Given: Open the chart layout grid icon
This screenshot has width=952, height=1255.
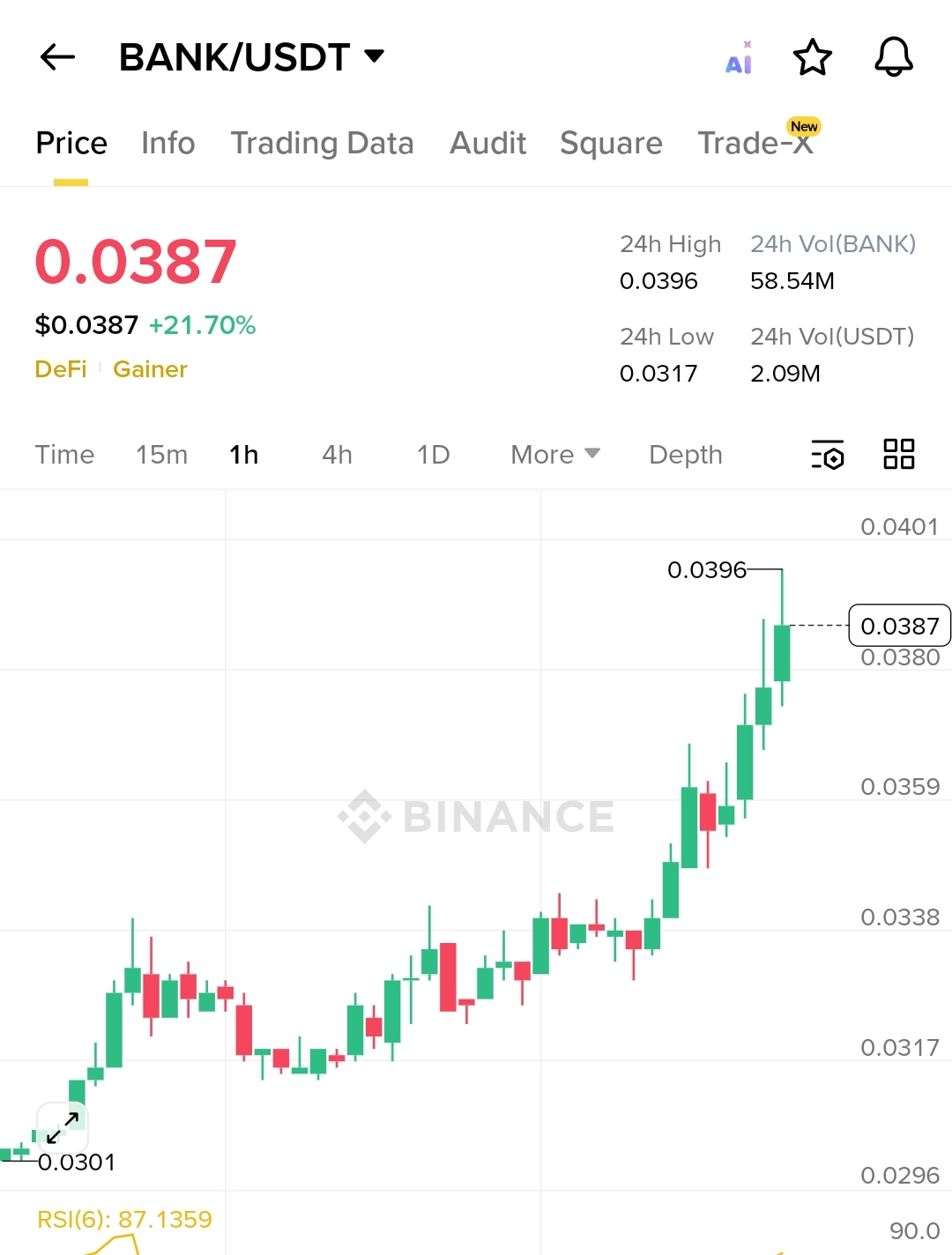Looking at the screenshot, I should [898, 454].
